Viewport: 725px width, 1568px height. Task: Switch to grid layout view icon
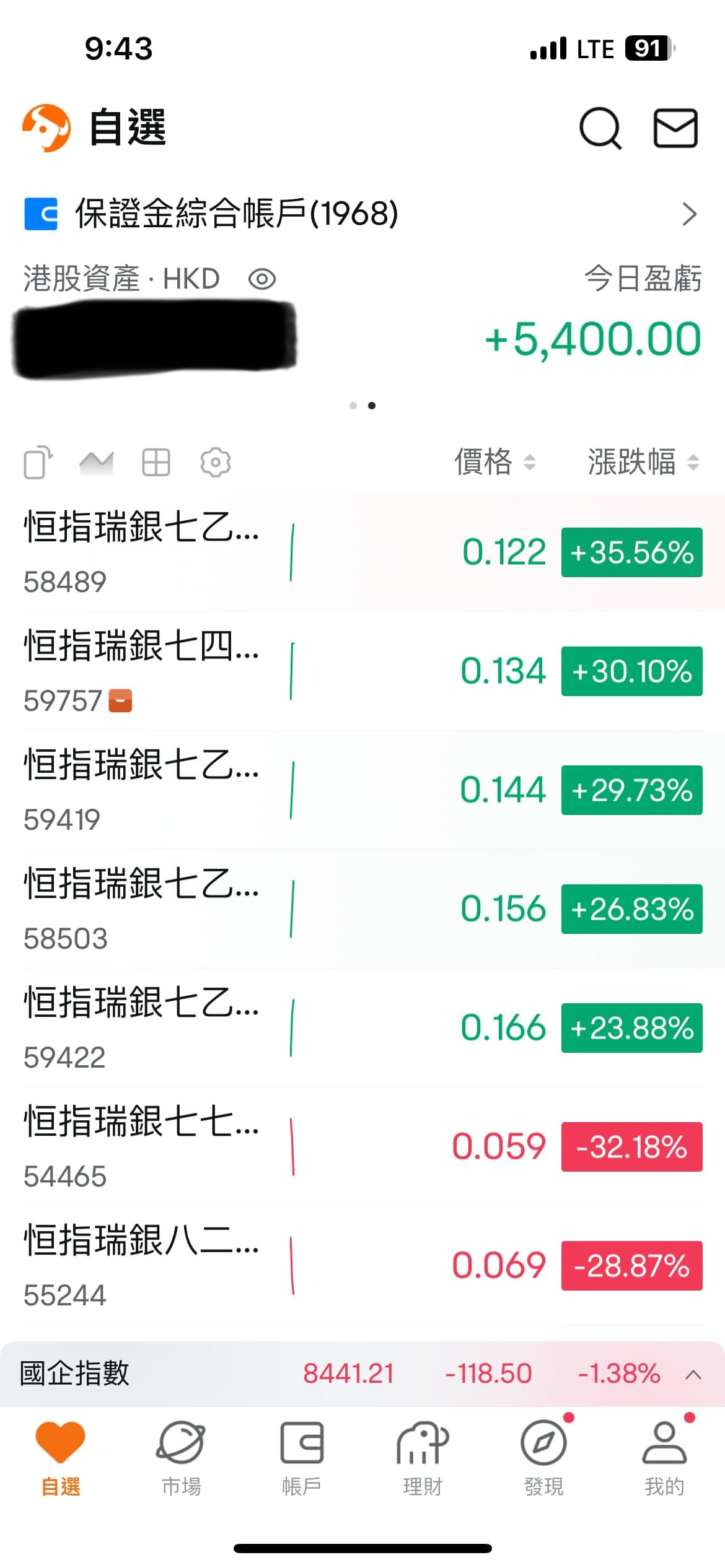point(156,462)
